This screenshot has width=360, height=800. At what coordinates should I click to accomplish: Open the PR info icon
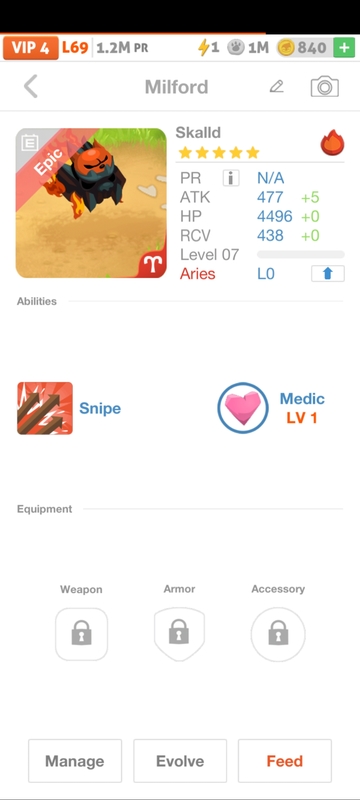[x=231, y=178]
